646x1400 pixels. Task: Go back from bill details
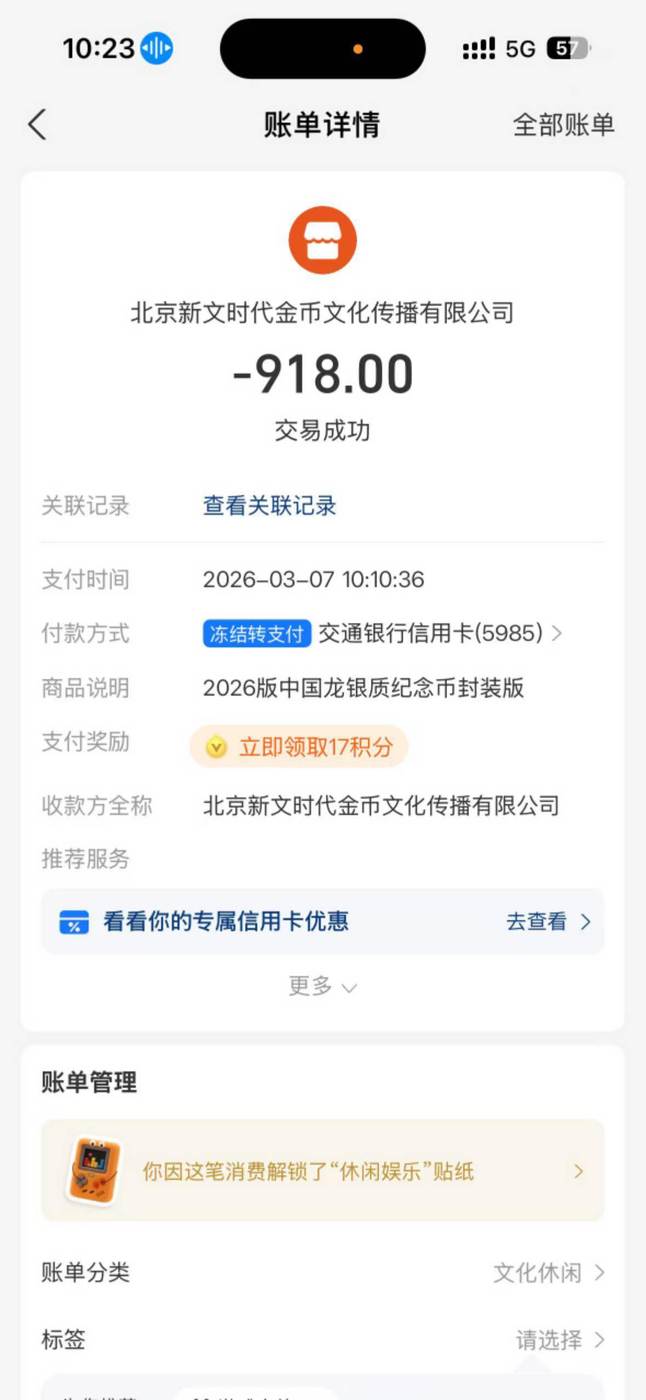(37, 125)
